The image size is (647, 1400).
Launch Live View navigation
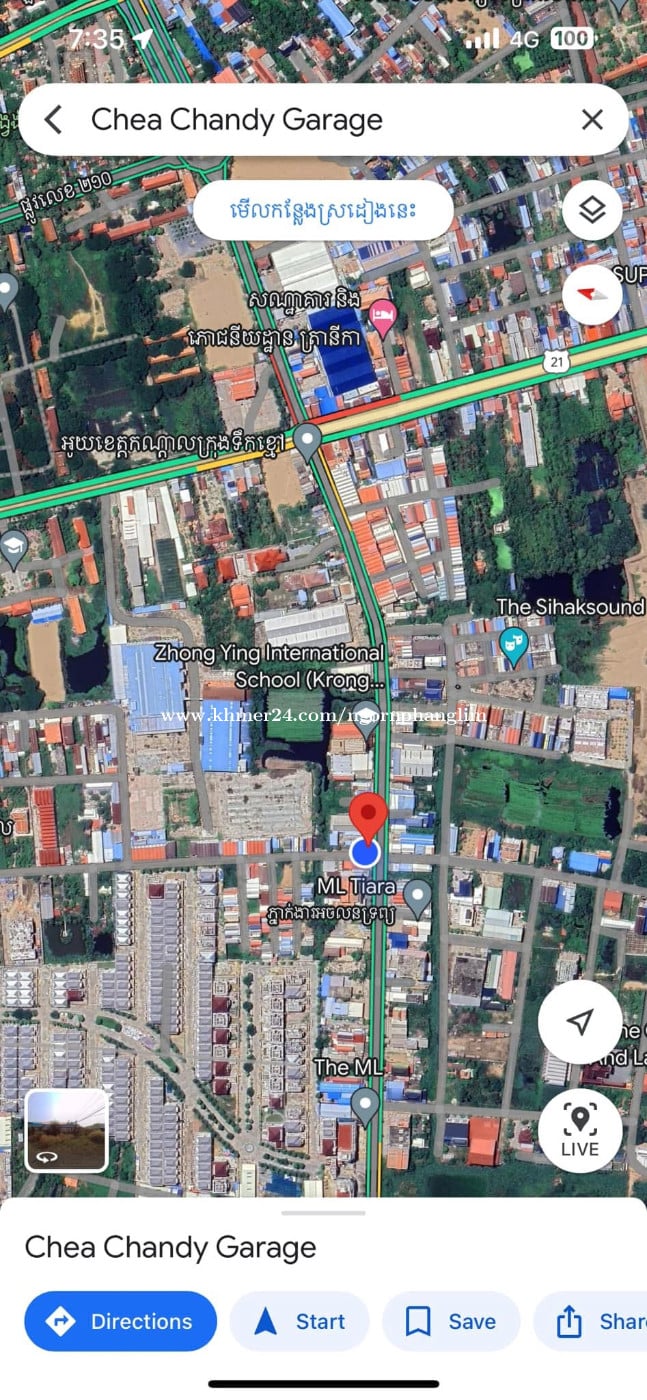click(580, 1130)
